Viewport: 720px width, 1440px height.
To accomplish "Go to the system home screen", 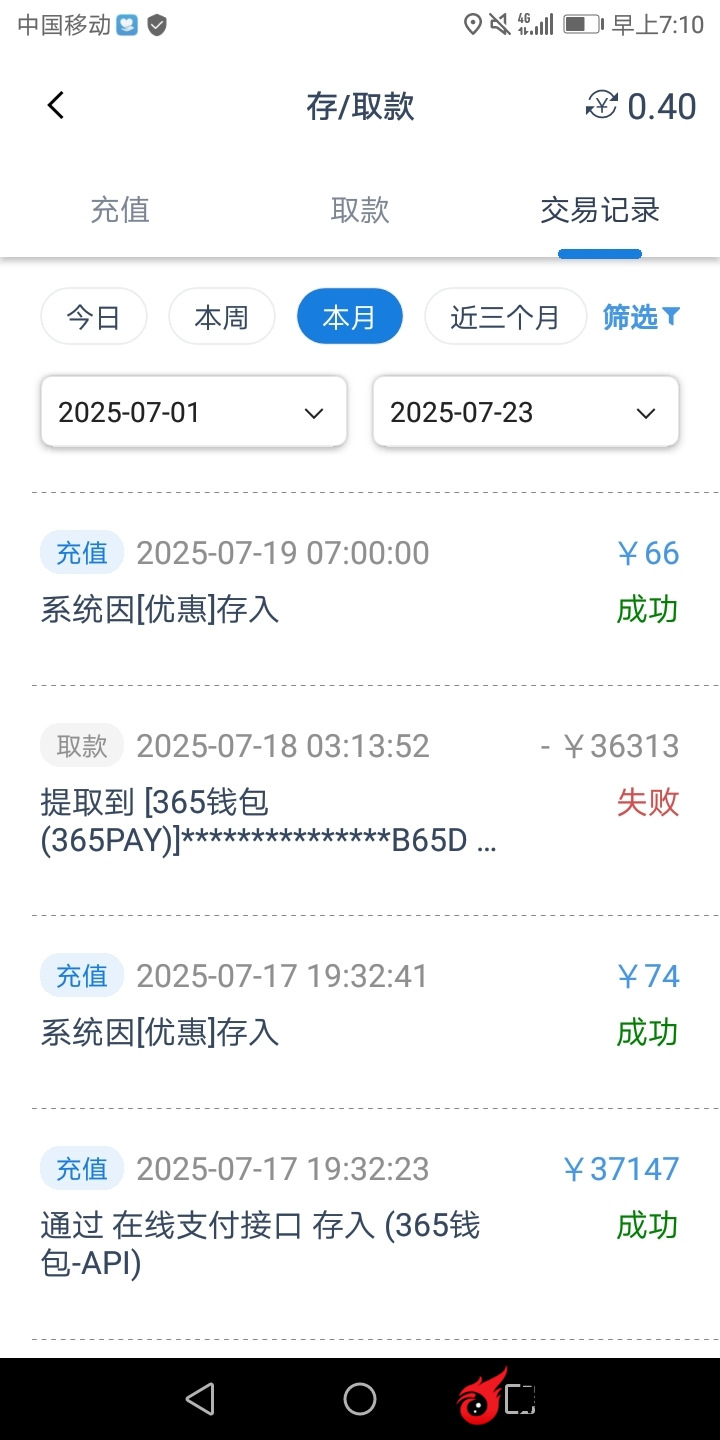I will (x=360, y=1399).
